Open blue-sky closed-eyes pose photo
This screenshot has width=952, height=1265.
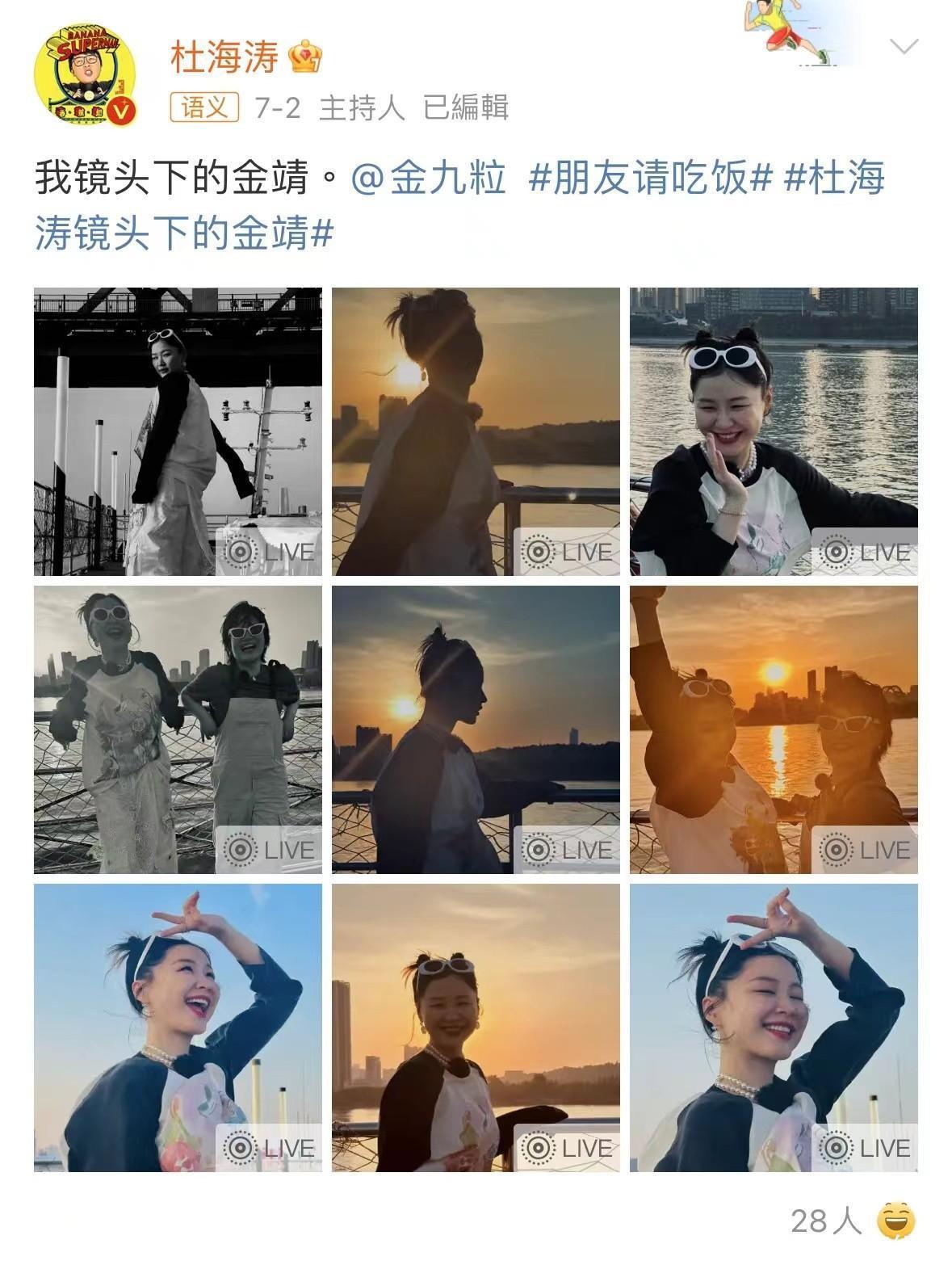(774, 1028)
